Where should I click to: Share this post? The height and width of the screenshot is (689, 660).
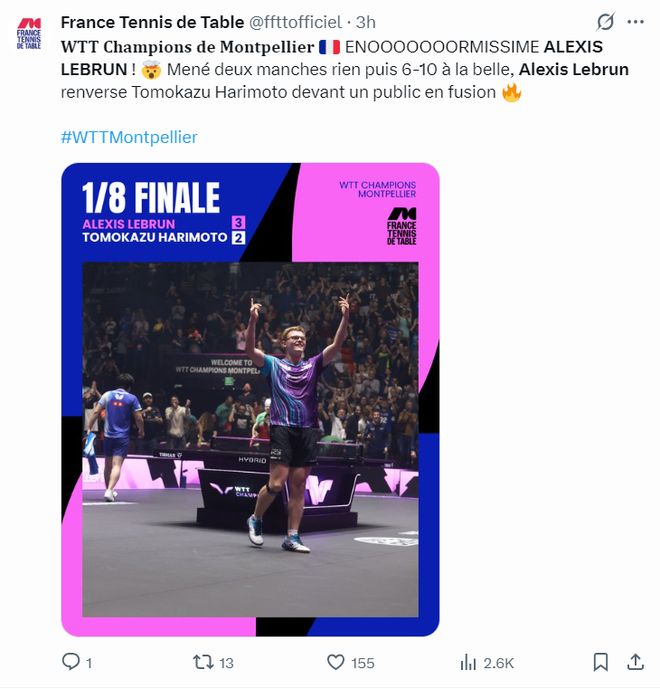pyautogui.click(x=635, y=662)
